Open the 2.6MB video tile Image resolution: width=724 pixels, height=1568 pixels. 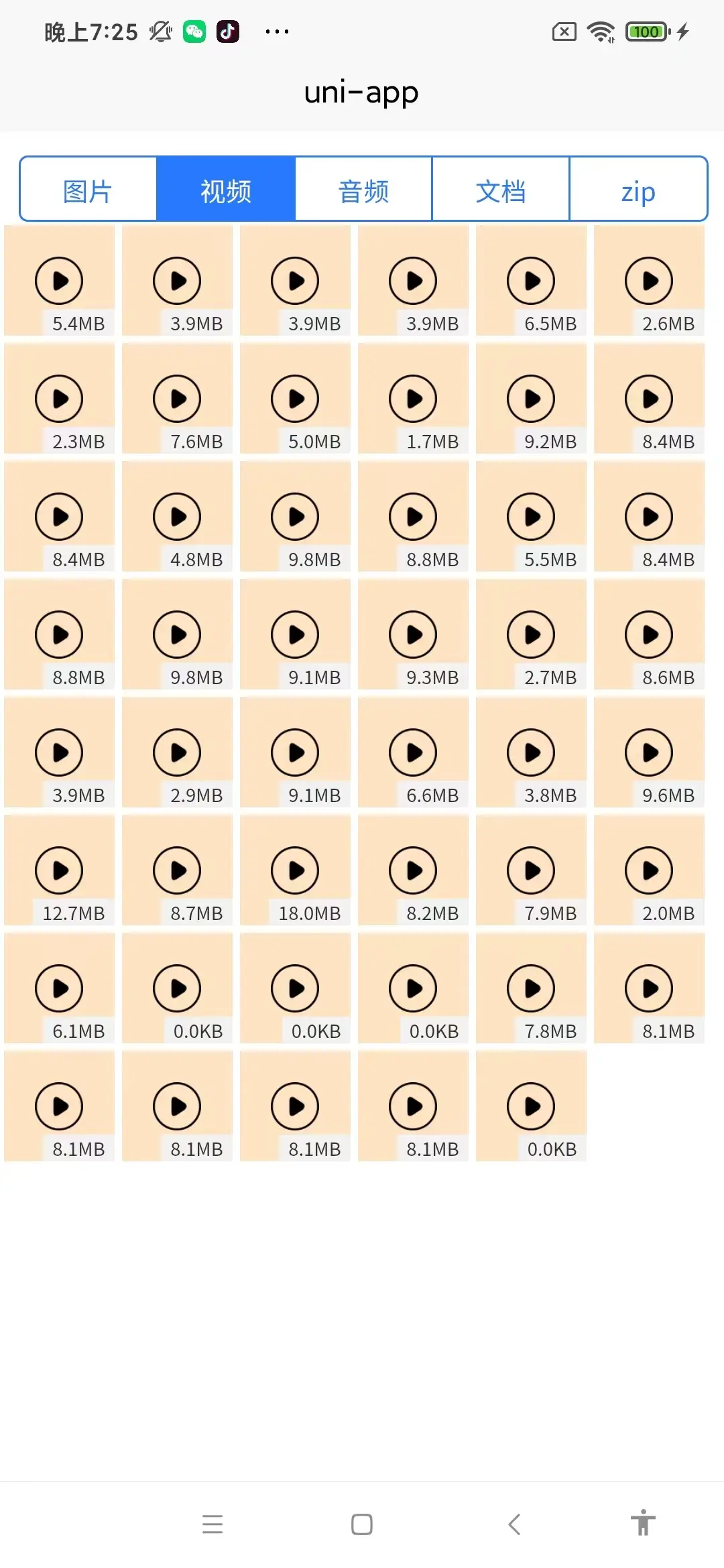pos(649,280)
